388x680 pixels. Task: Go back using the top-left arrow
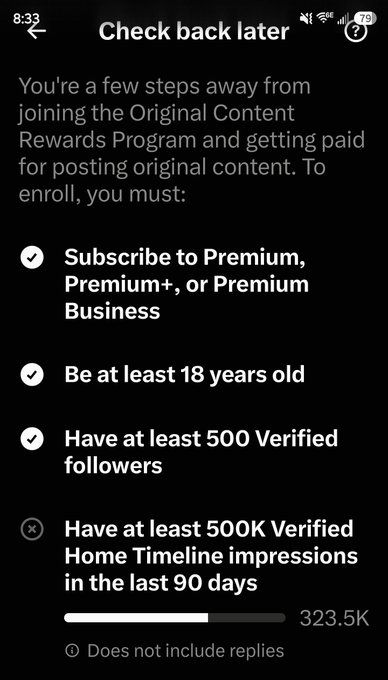click(x=36, y=31)
